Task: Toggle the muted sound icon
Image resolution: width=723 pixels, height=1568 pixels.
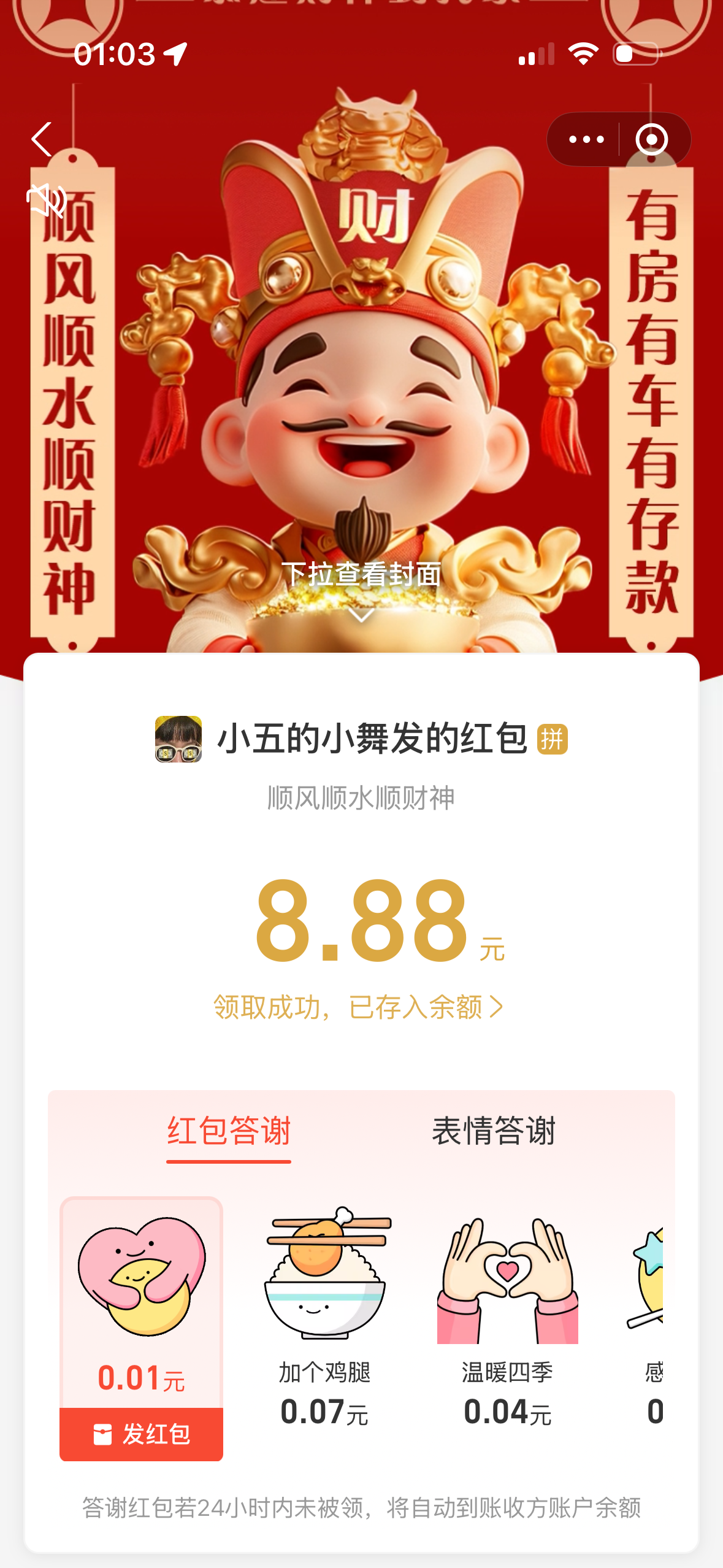Action: coord(47,199)
